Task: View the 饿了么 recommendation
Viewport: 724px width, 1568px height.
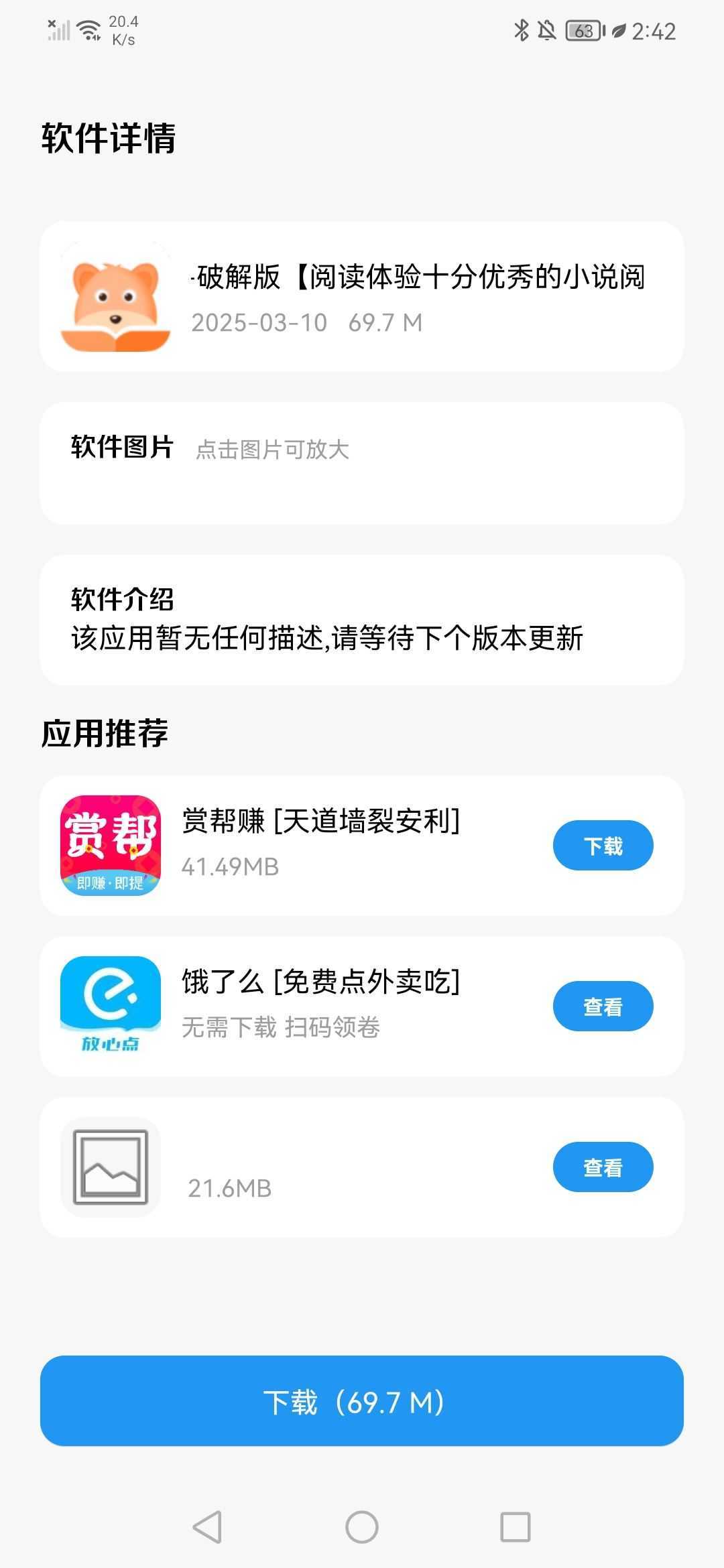Action: [x=603, y=1006]
